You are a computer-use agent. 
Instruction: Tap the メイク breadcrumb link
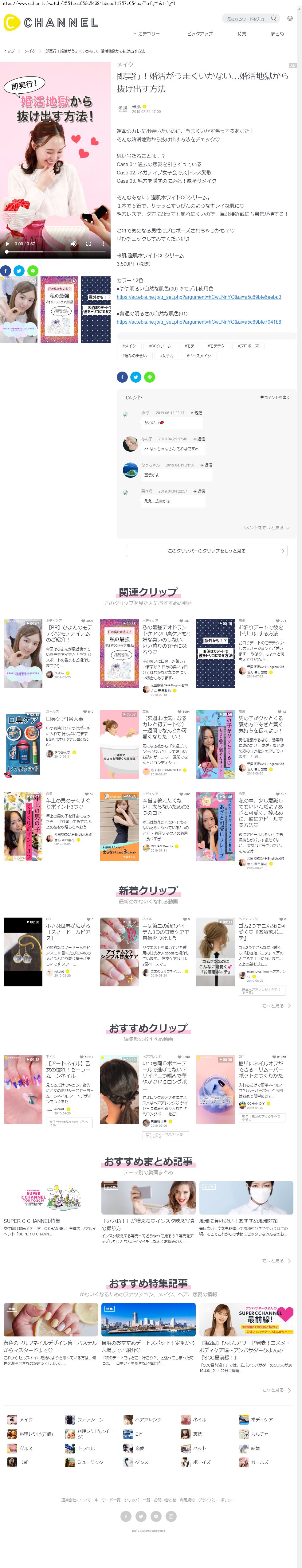[30, 51]
